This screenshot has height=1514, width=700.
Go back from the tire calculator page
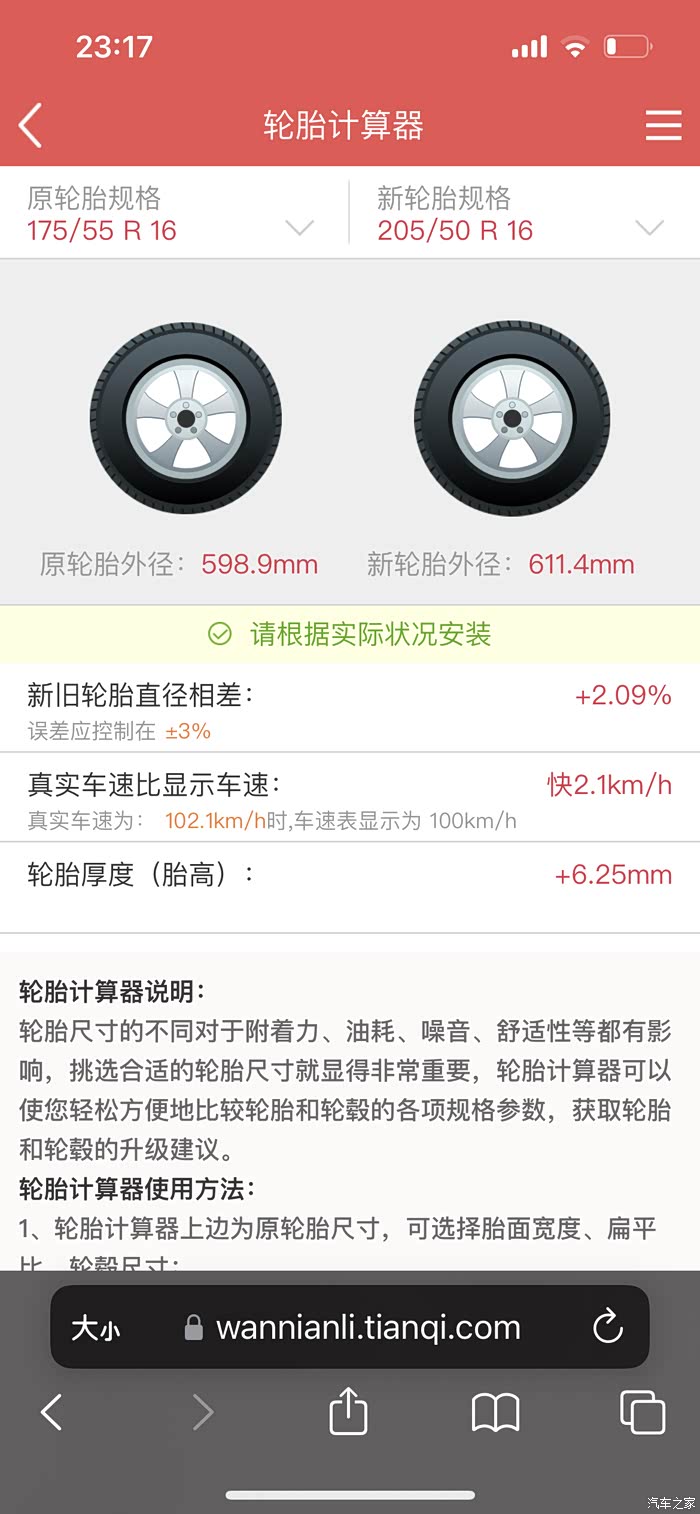(31, 126)
